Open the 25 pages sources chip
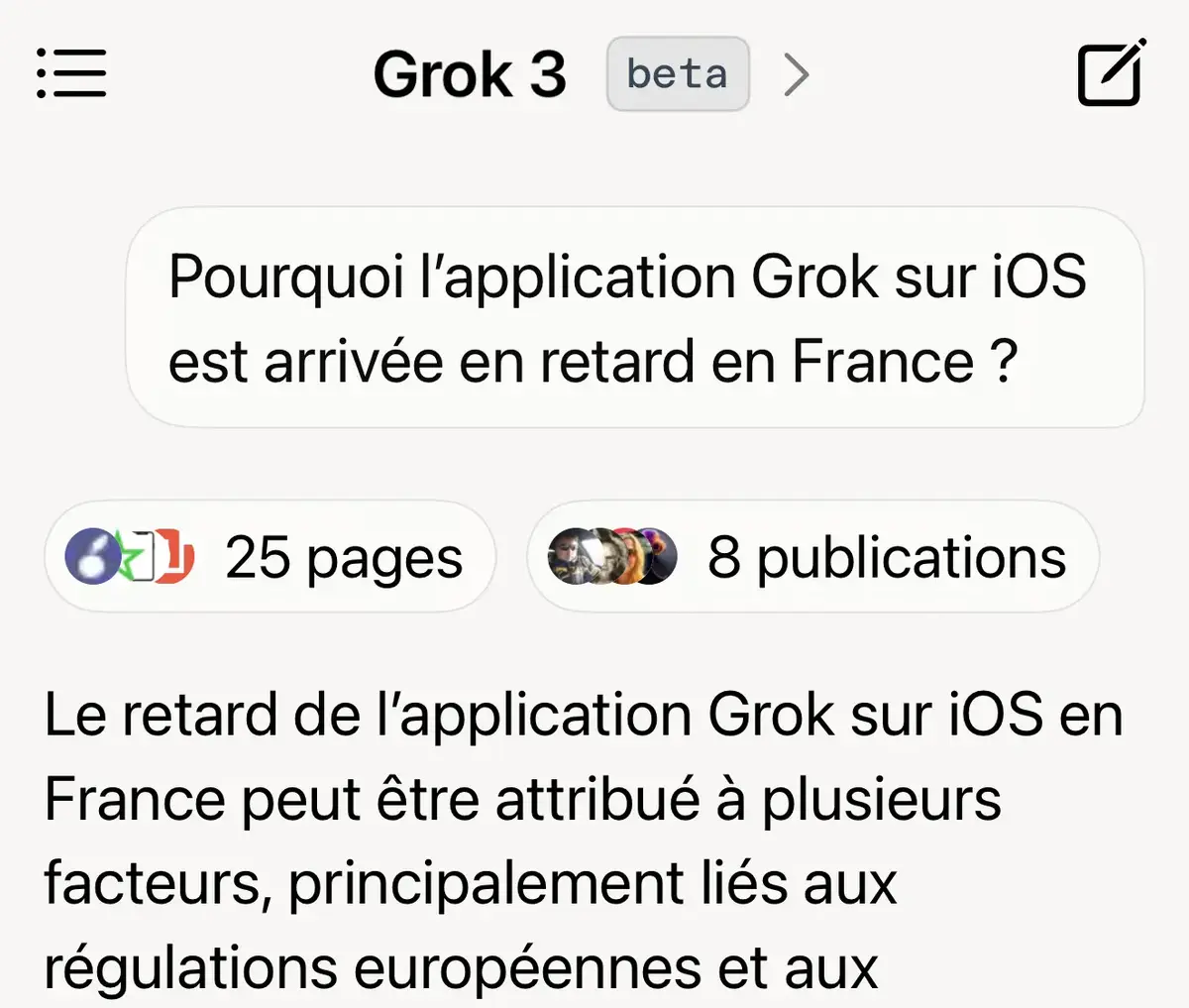 (270, 557)
